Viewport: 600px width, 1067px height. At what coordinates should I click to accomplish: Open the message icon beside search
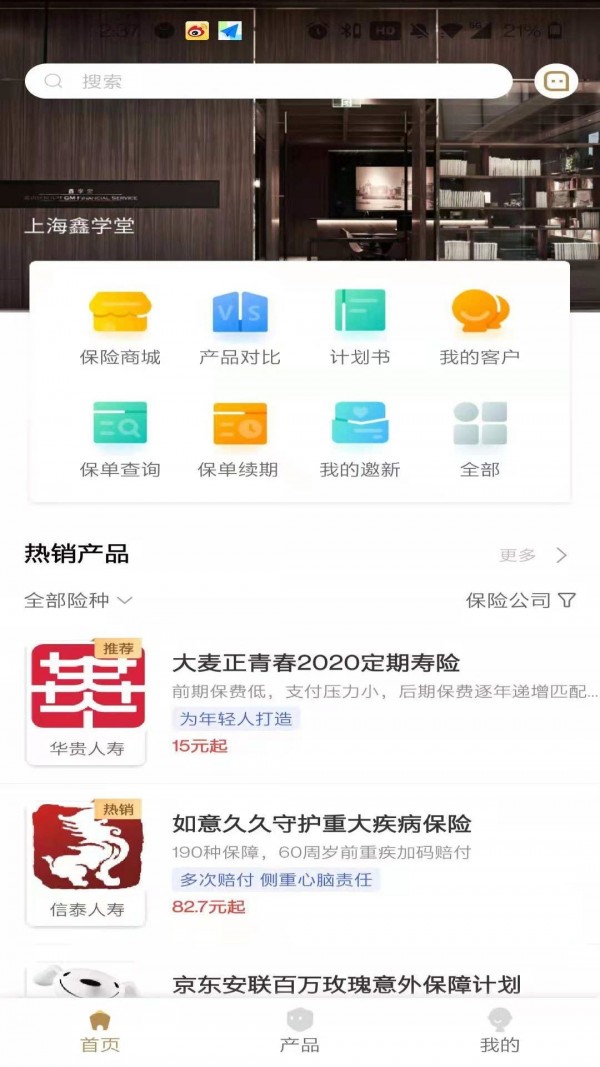pos(556,82)
